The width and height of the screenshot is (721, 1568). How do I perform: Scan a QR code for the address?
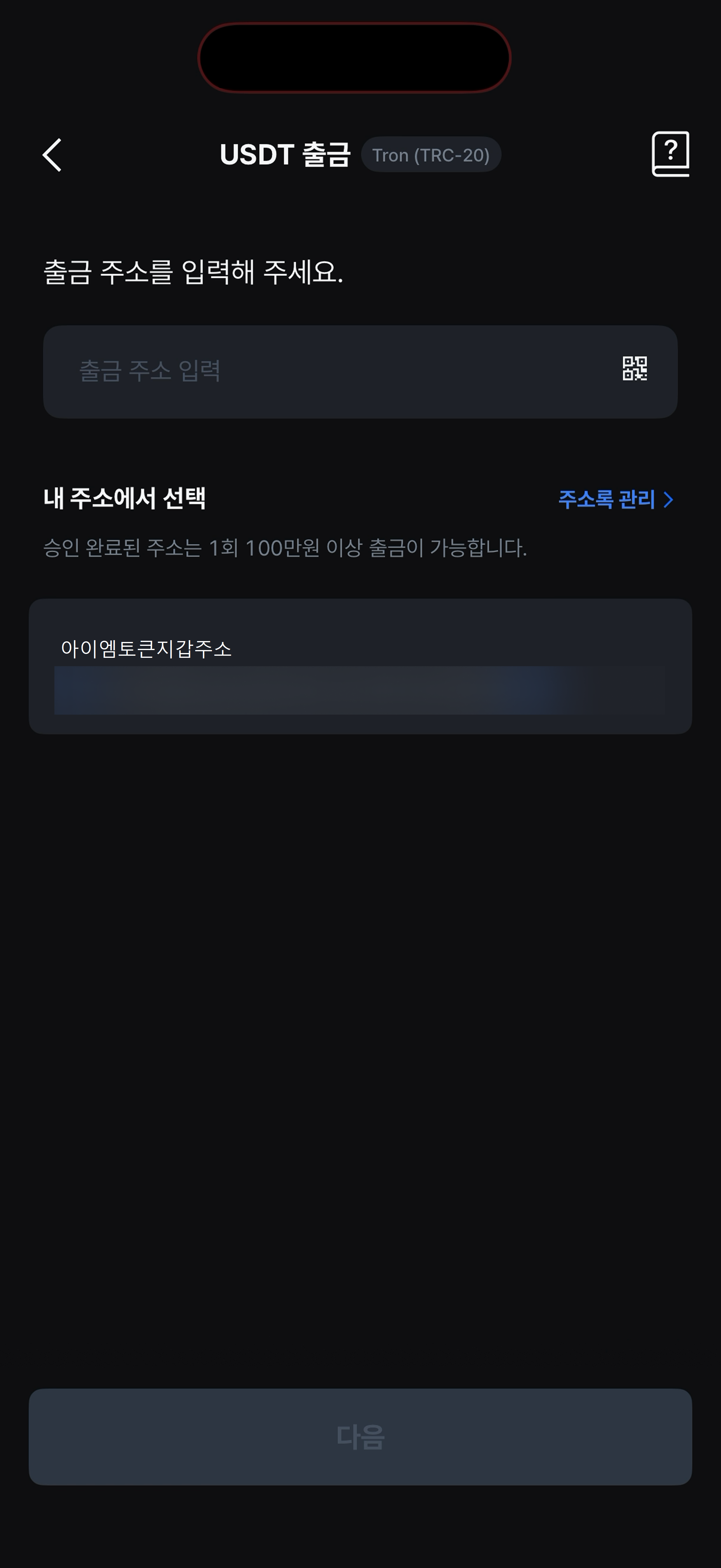pyautogui.click(x=635, y=369)
